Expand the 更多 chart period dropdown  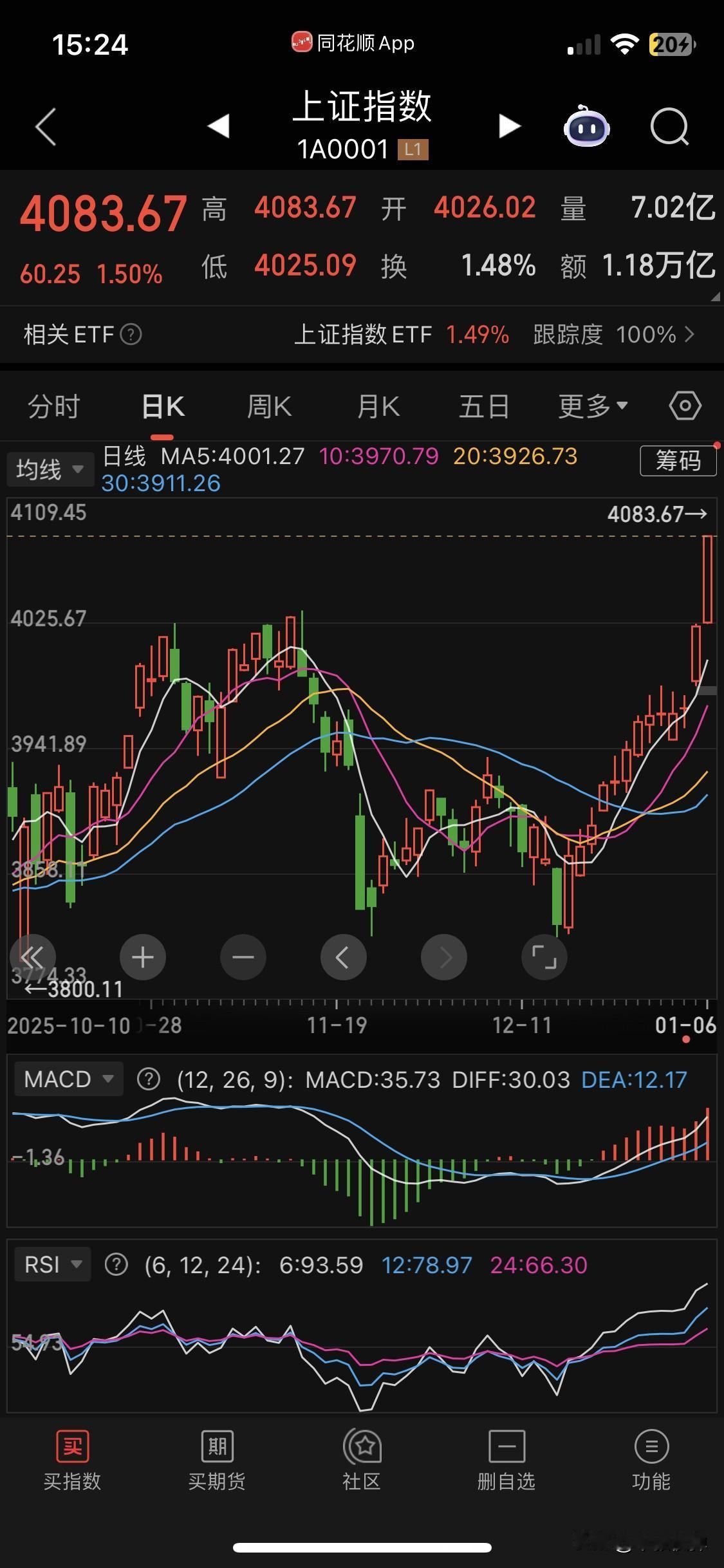click(x=592, y=406)
